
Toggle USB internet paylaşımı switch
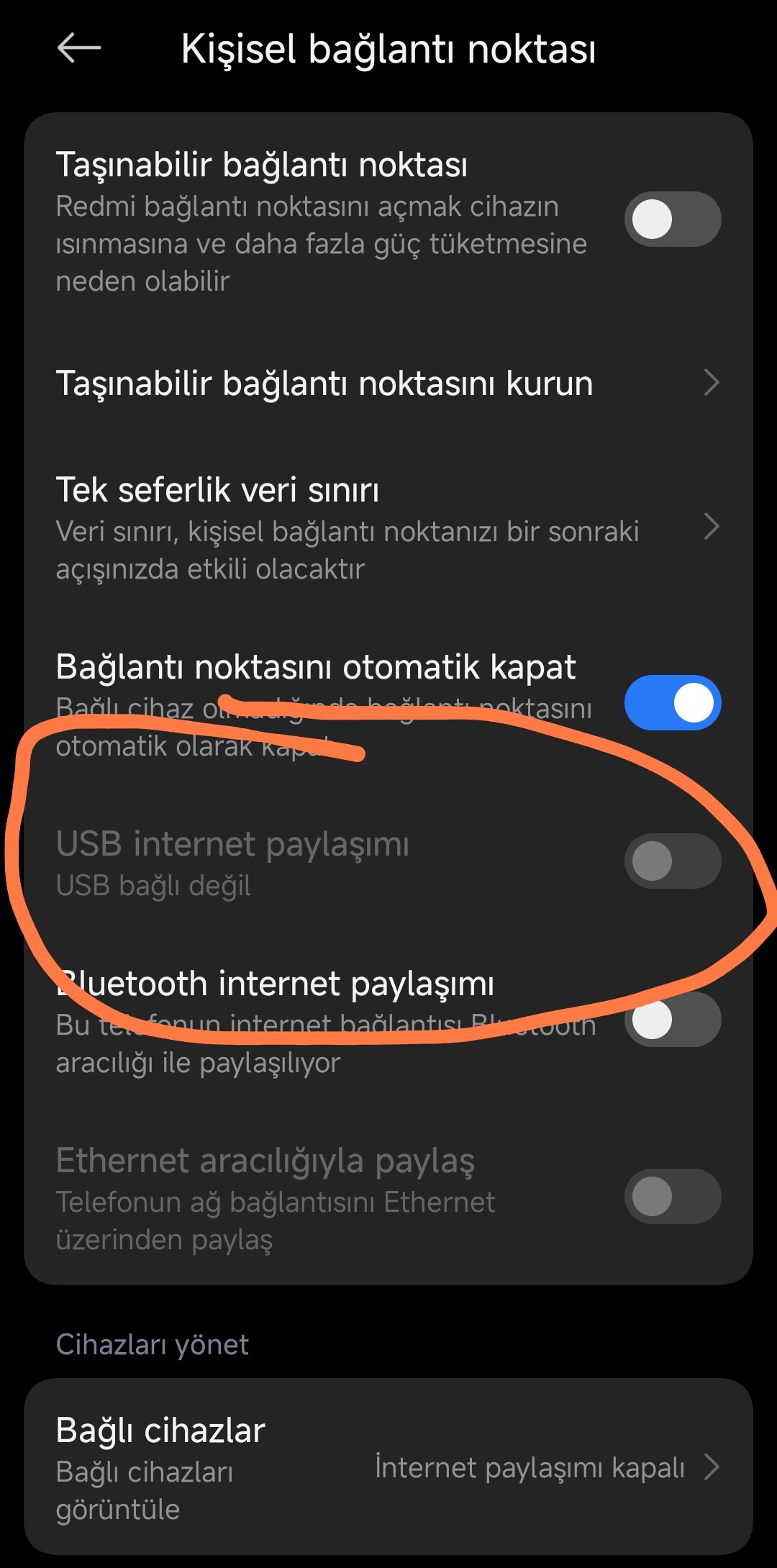[x=672, y=861]
